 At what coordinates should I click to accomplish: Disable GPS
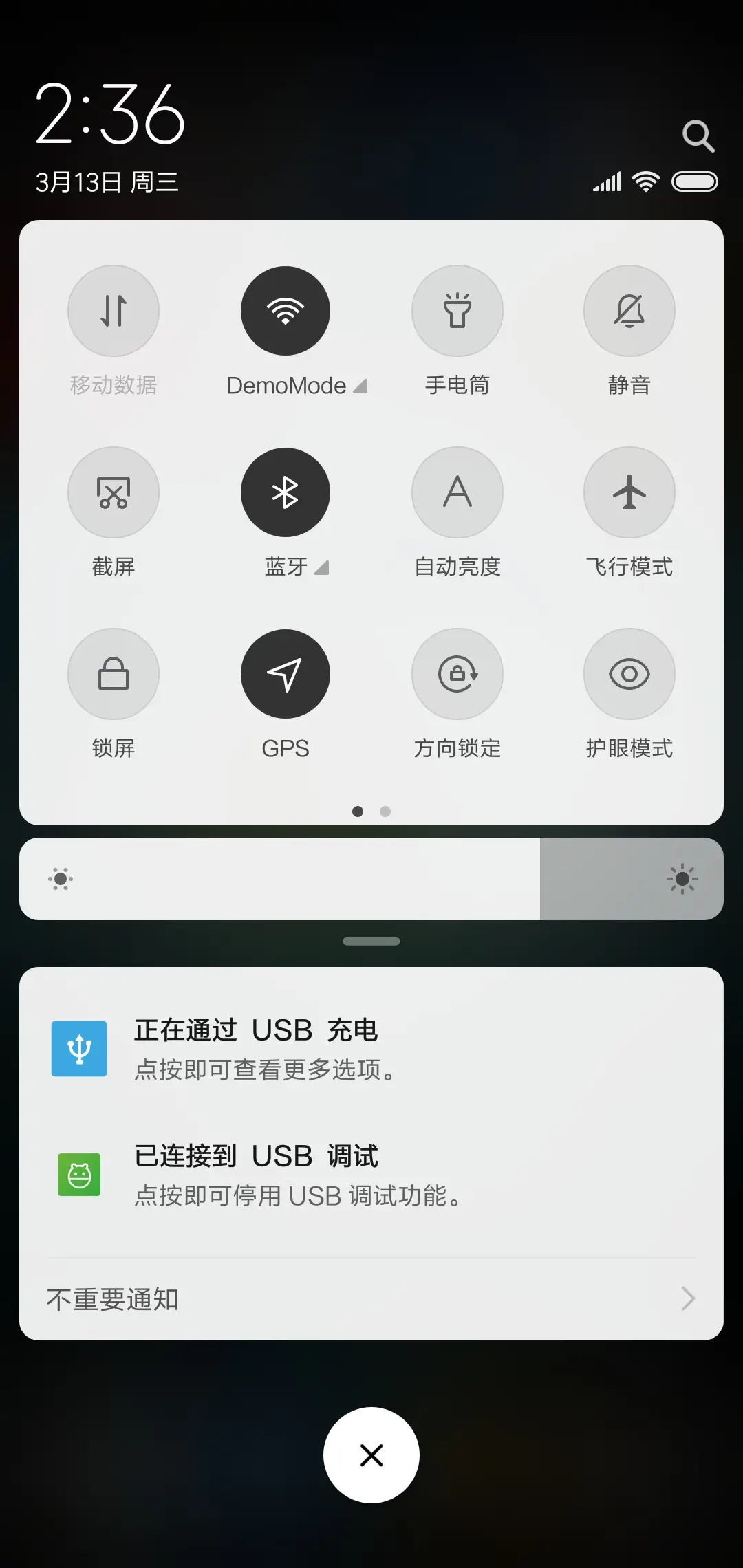click(285, 674)
